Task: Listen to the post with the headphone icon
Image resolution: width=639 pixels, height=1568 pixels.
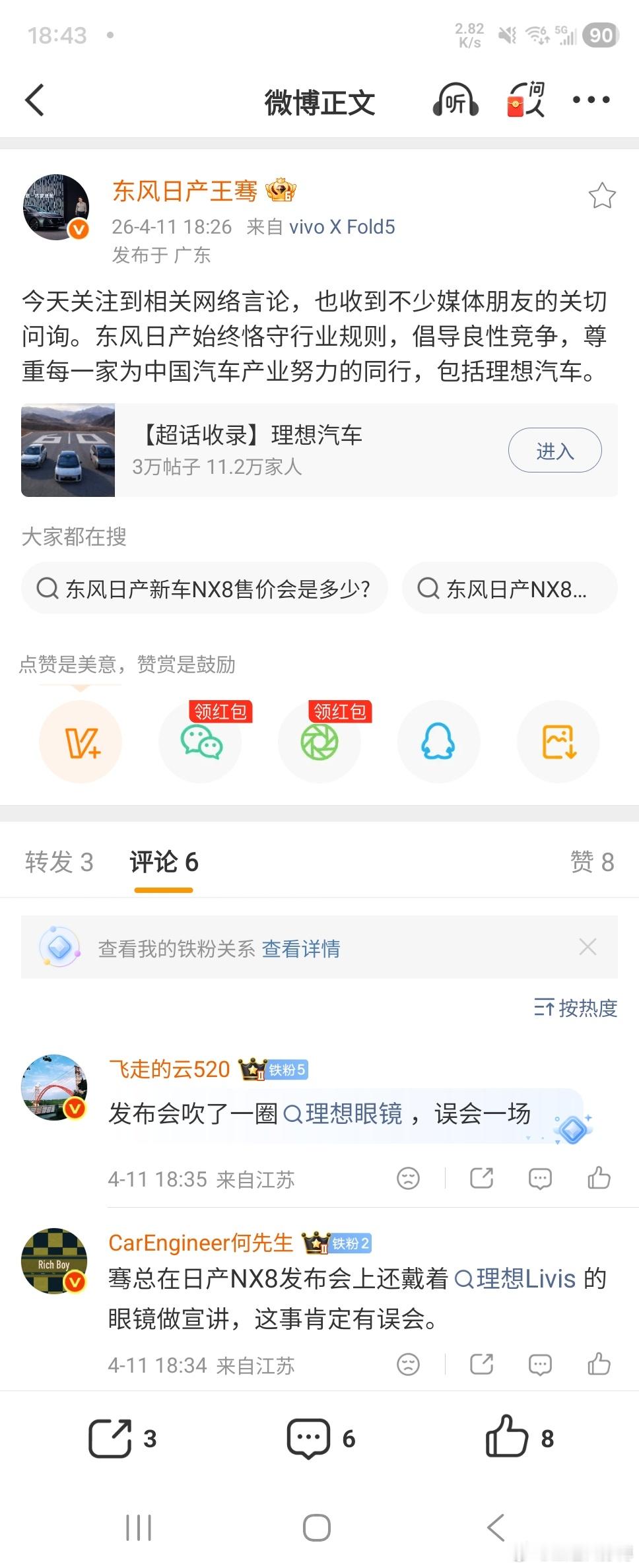Action: 454,100
